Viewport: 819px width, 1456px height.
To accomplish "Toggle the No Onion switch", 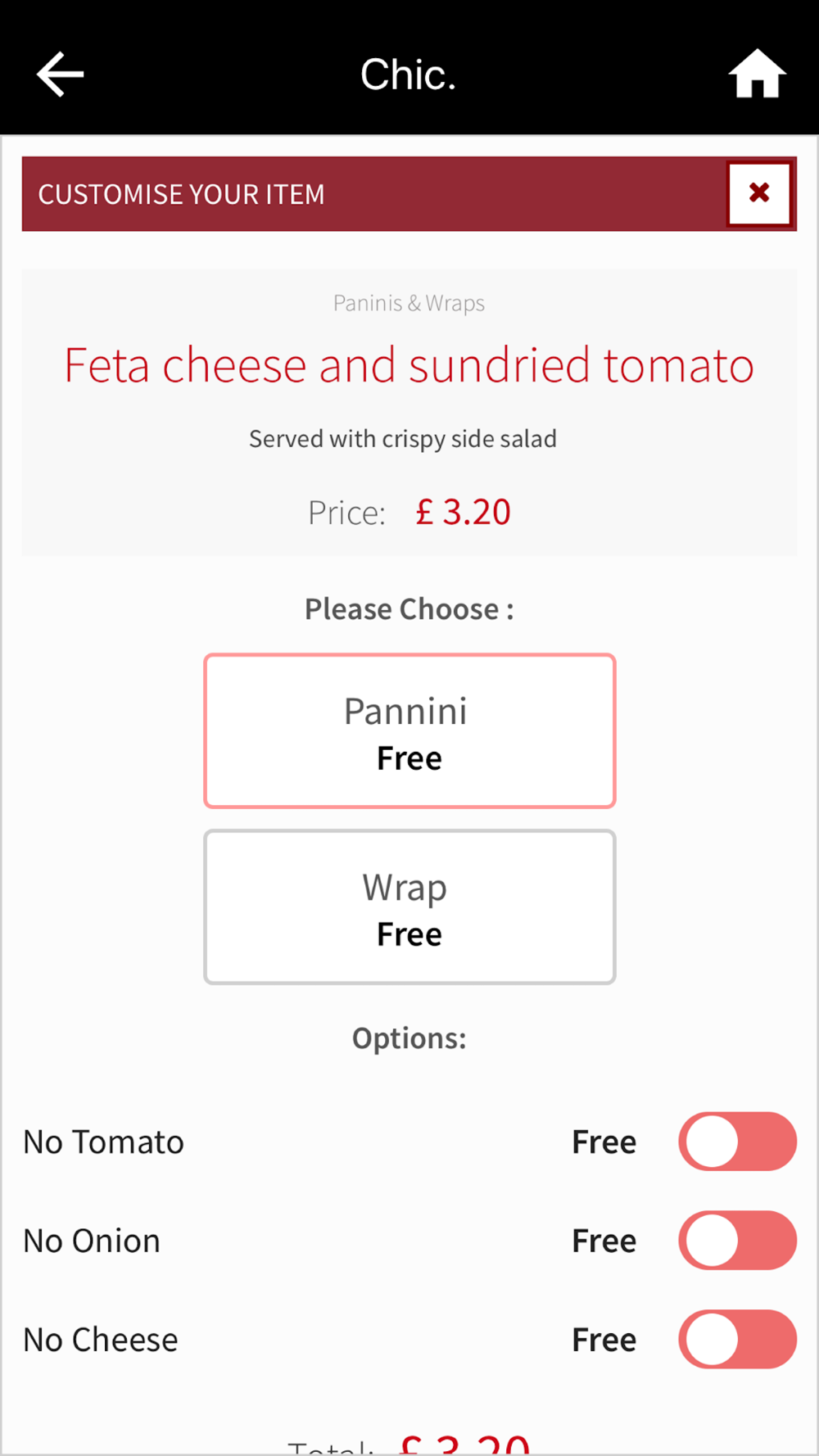I will pyautogui.click(x=737, y=1241).
